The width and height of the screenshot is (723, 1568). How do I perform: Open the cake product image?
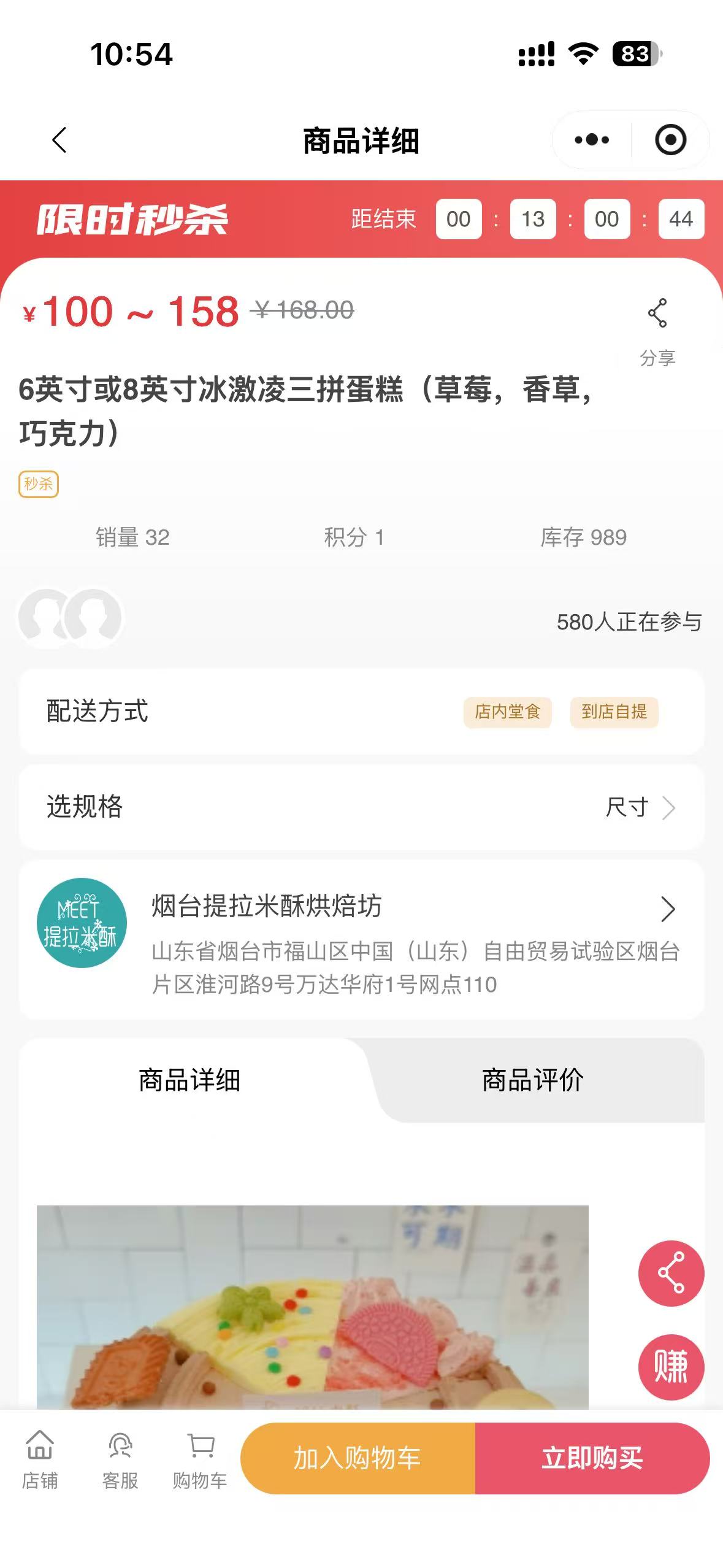(x=313, y=1307)
